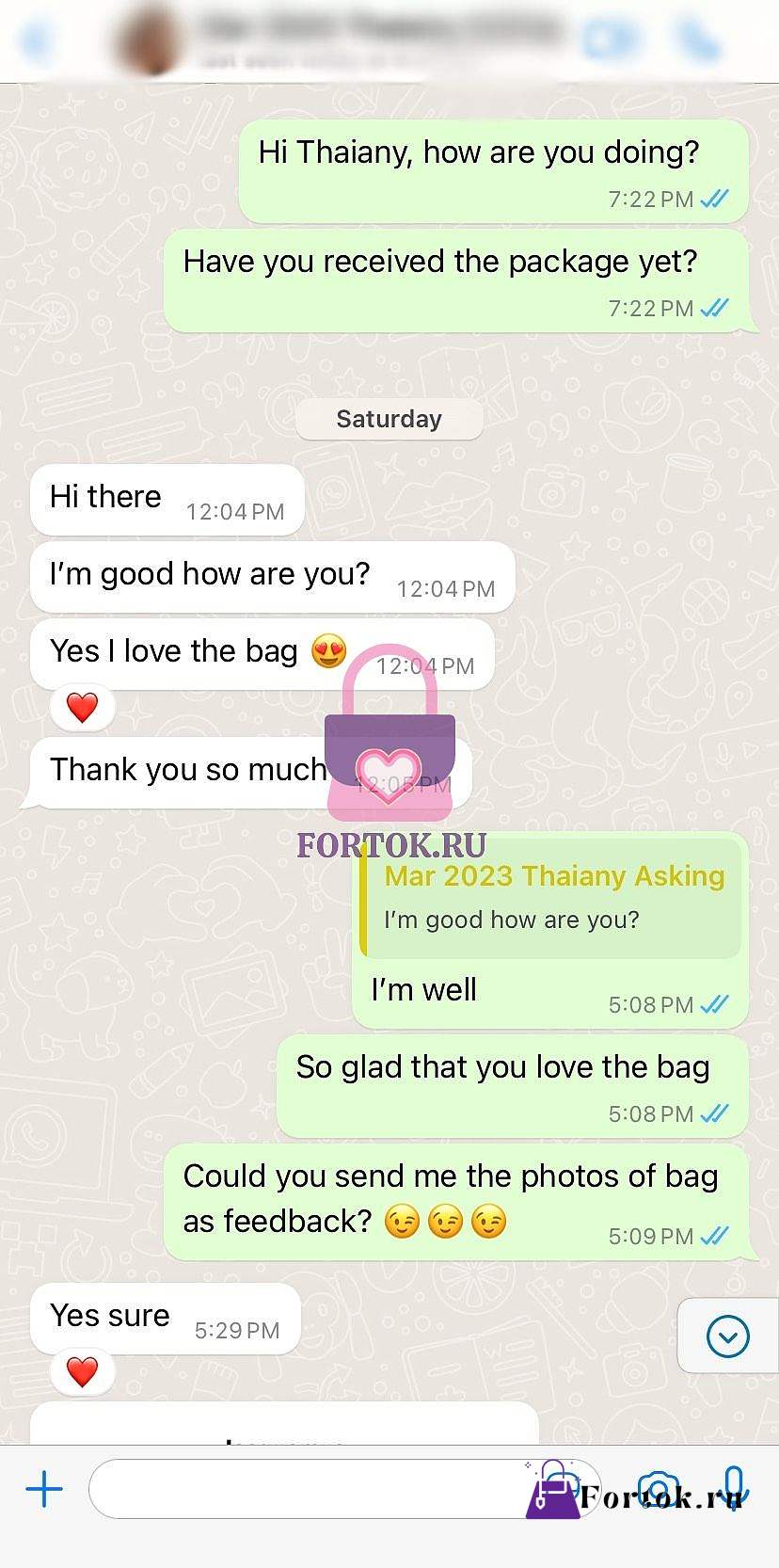Record a voice message with microphone
The height and width of the screenshot is (1568, 779).
click(736, 1489)
